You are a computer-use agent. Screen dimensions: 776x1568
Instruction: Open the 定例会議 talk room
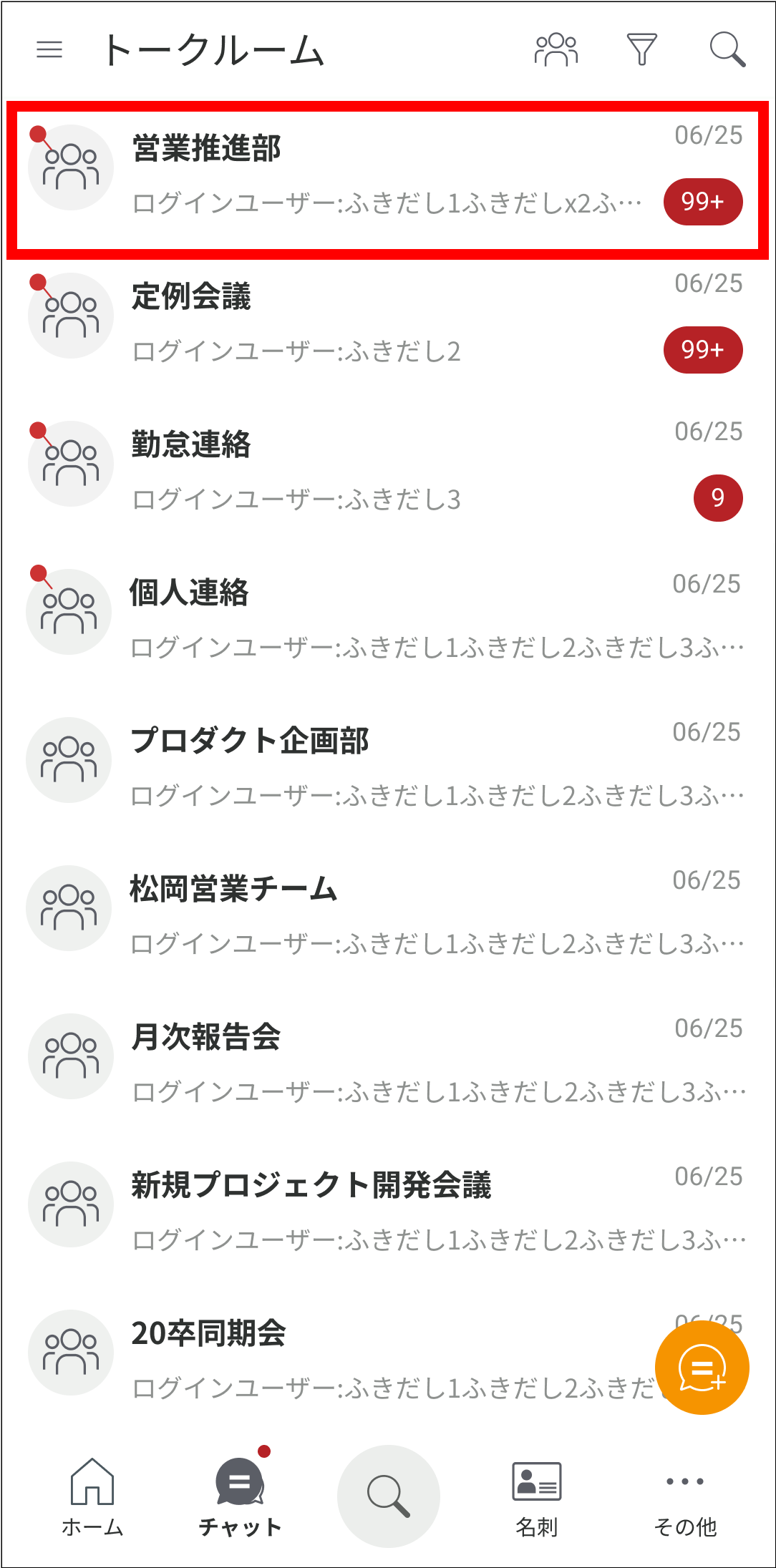[x=387, y=326]
